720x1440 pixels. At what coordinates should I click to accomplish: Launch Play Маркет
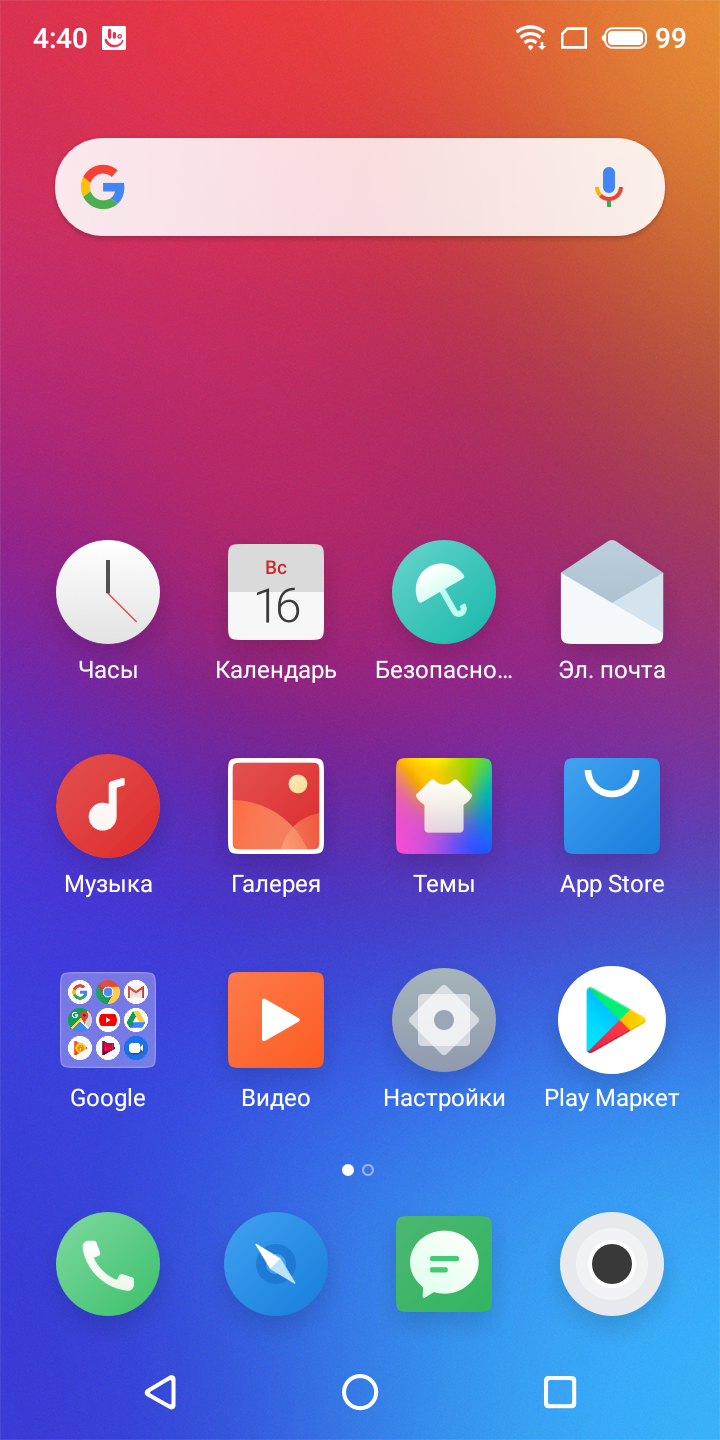[612, 1020]
